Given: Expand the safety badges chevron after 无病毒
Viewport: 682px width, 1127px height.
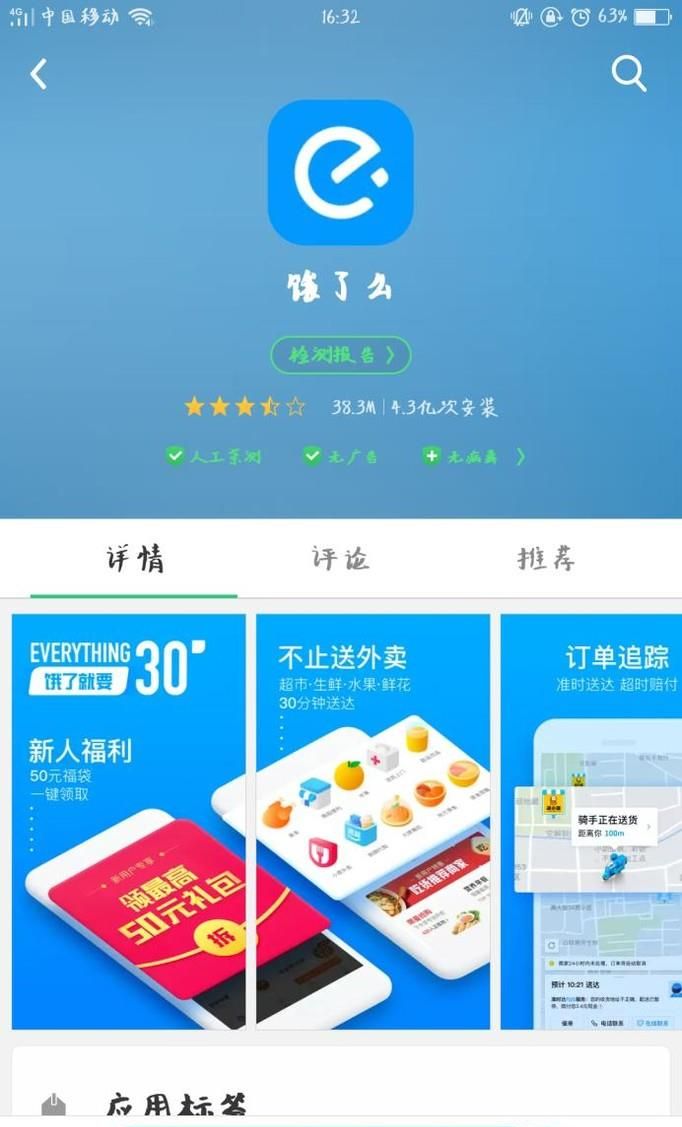Looking at the screenshot, I should (521, 457).
